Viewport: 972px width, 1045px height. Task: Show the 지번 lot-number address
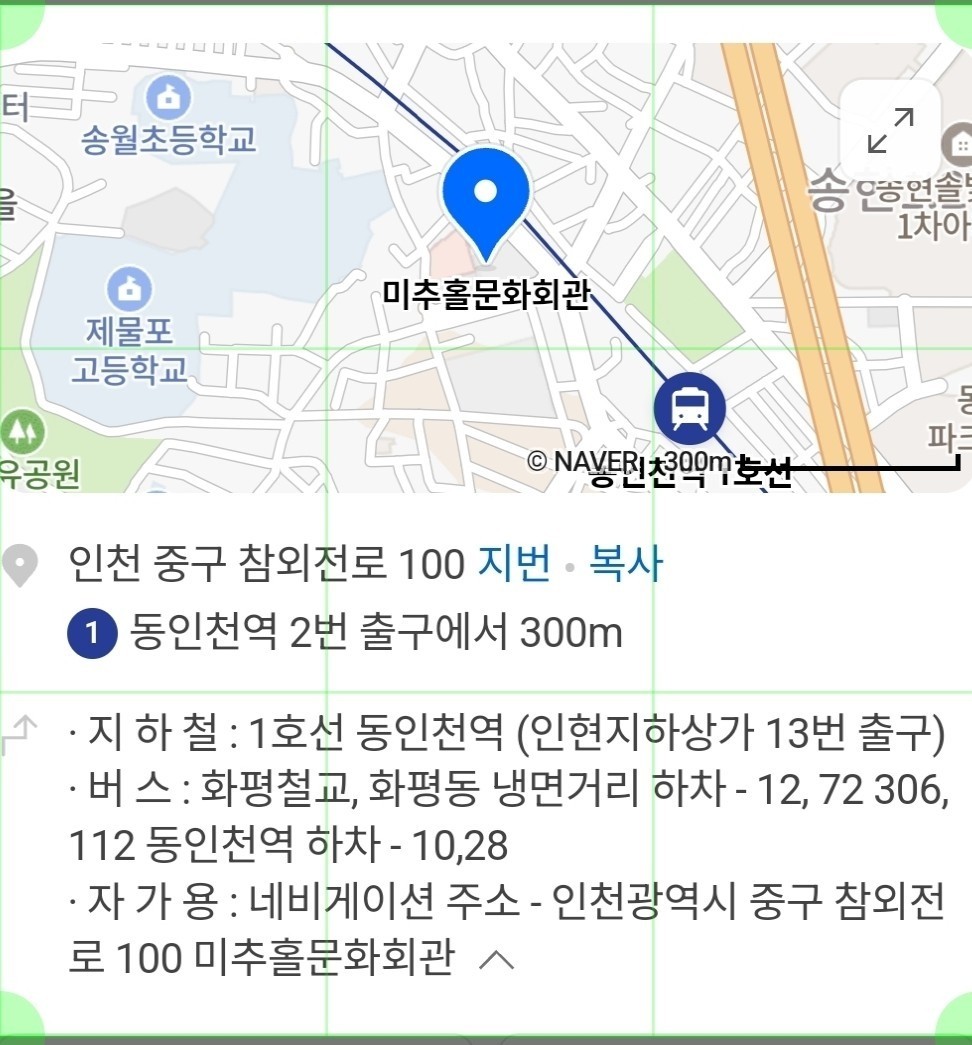click(514, 565)
